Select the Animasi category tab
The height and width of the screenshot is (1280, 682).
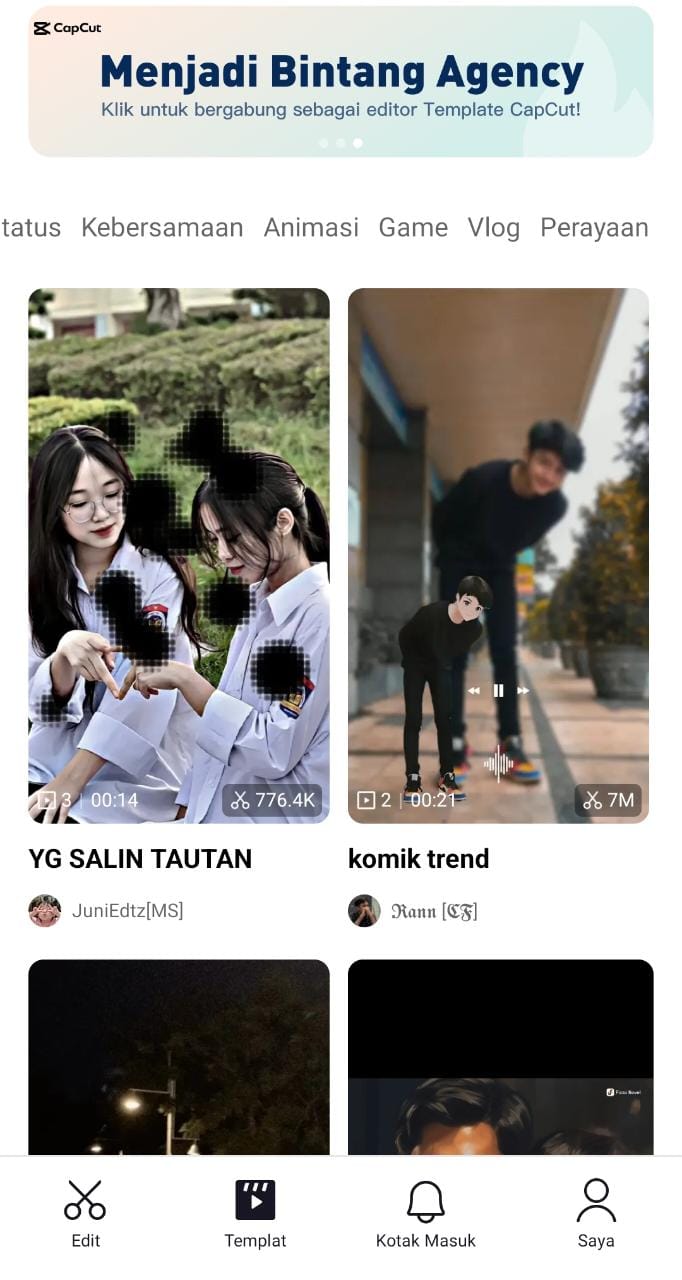311,227
